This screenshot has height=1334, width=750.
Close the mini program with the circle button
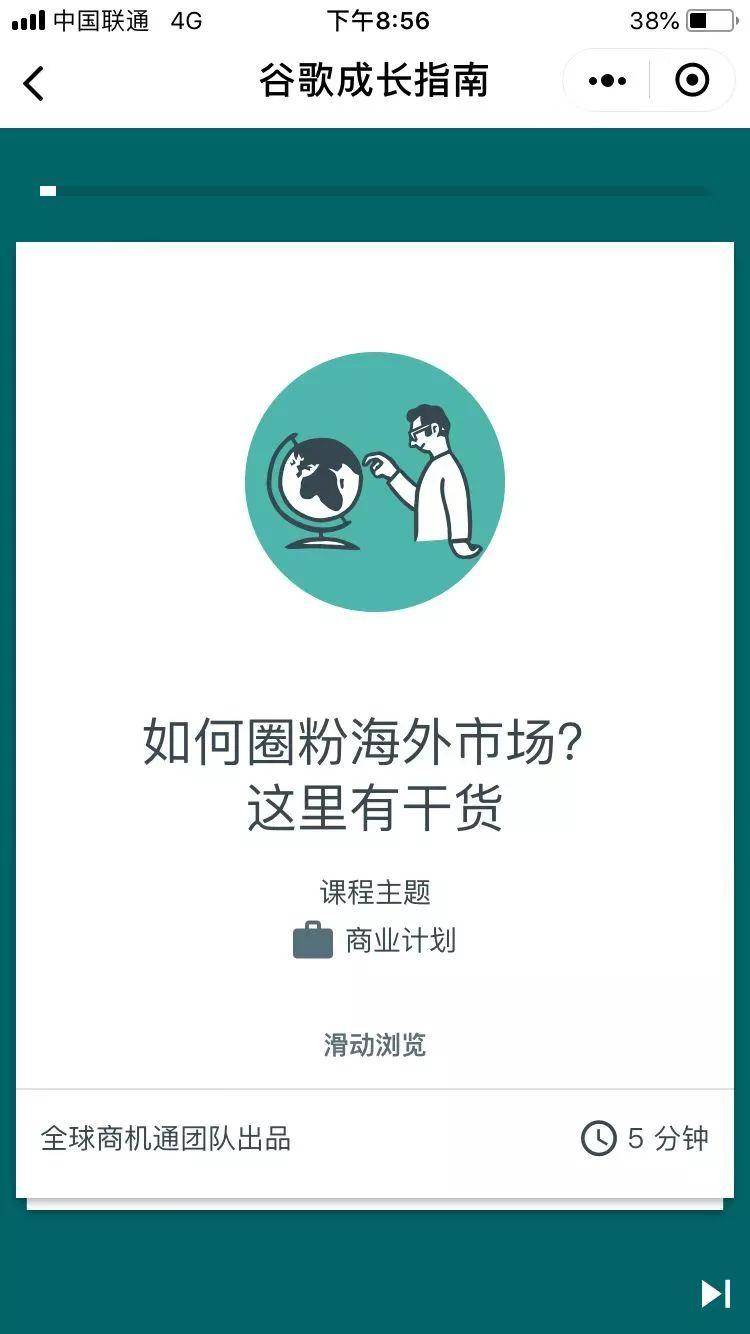692,80
